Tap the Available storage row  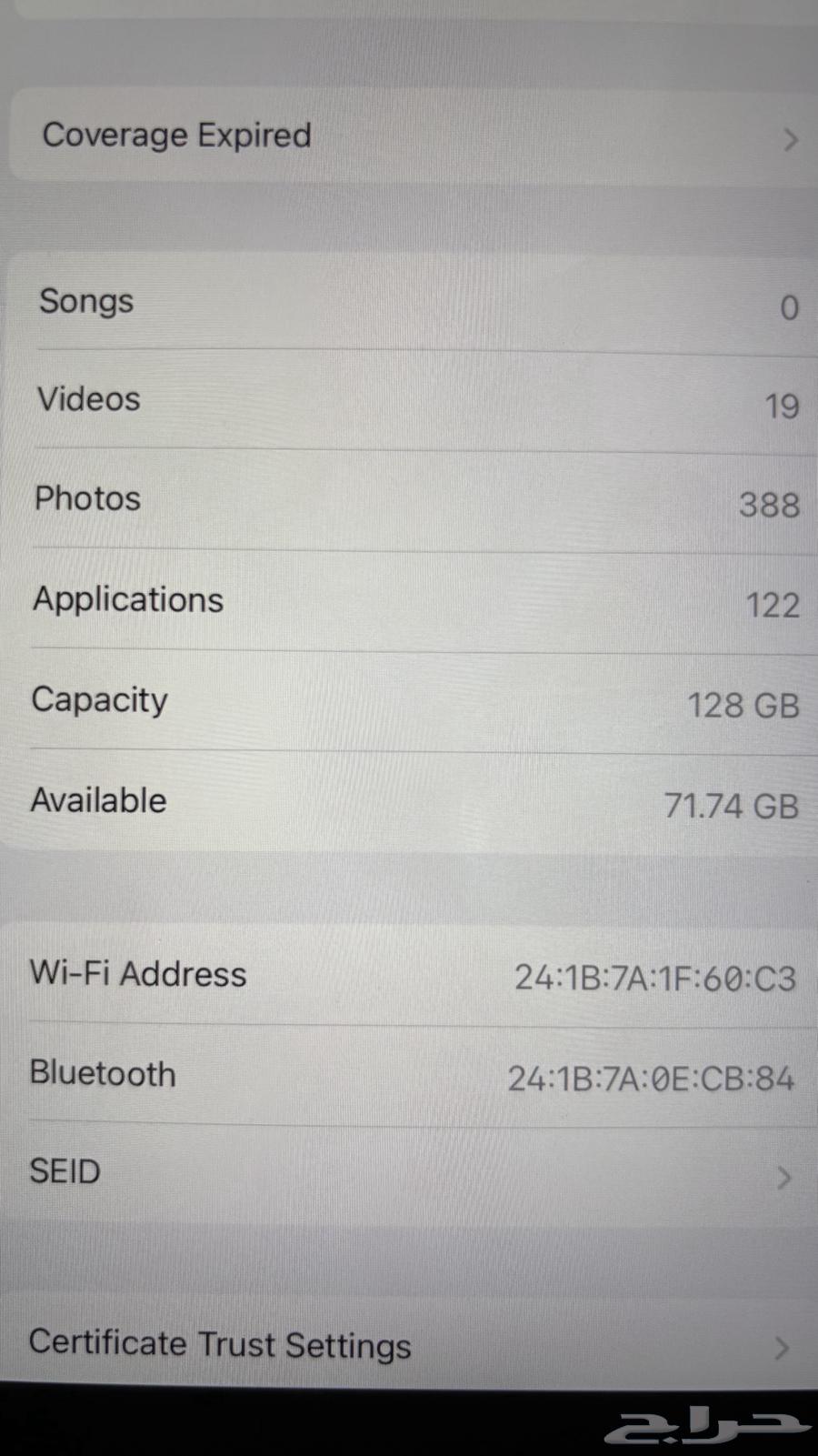tap(409, 802)
